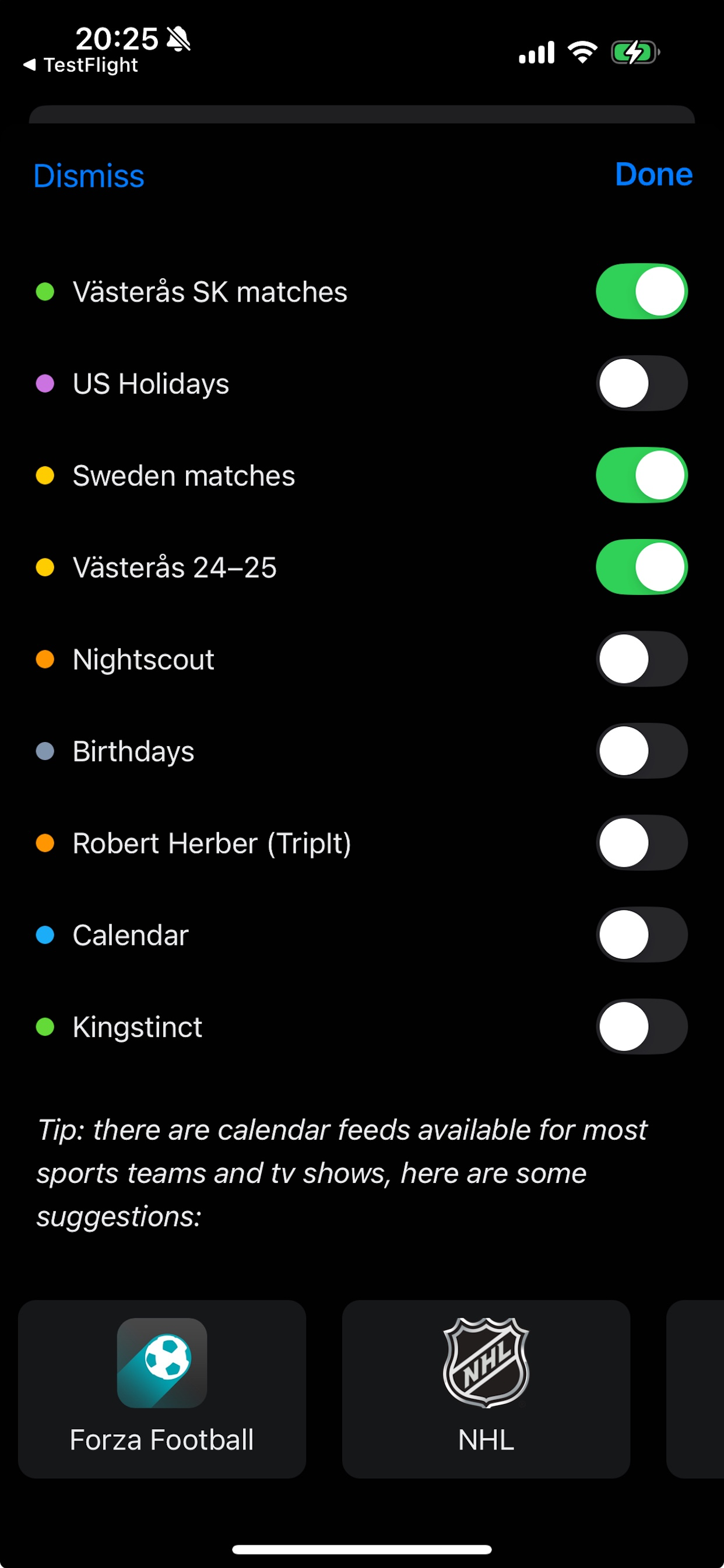Open the NHL calendar feed suggestion
The width and height of the screenshot is (724, 1568).
pos(486,1389)
